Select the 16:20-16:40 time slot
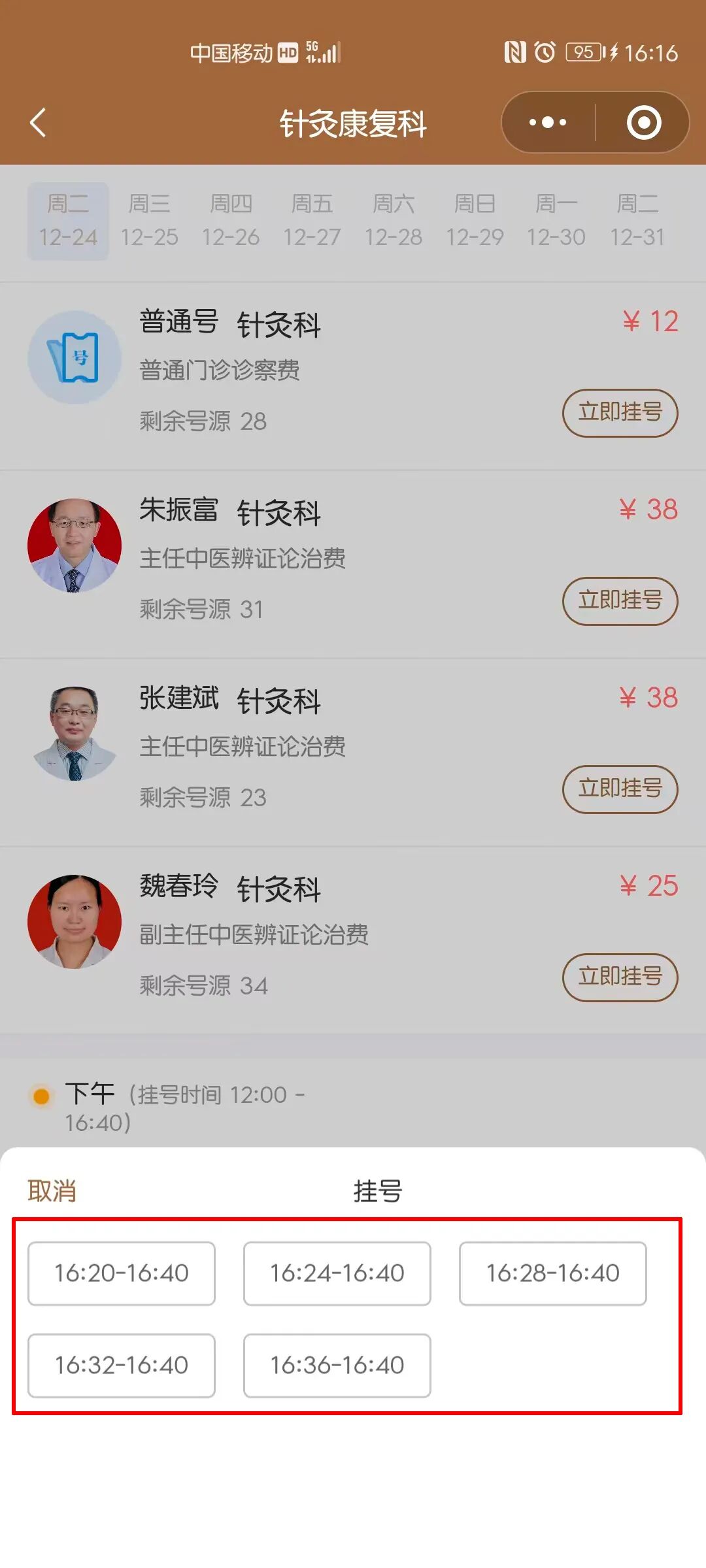This screenshot has height=1568, width=706. [x=122, y=1273]
